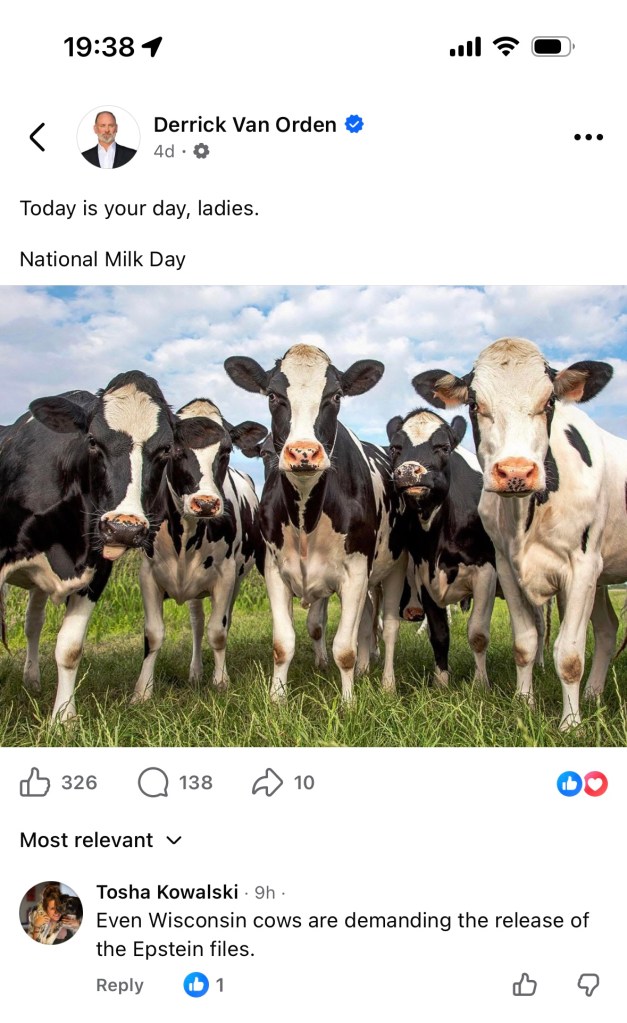The width and height of the screenshot is (627, 1023).
Task: Open Derrick Van Orden's profile picture
Action: [108, 137]
